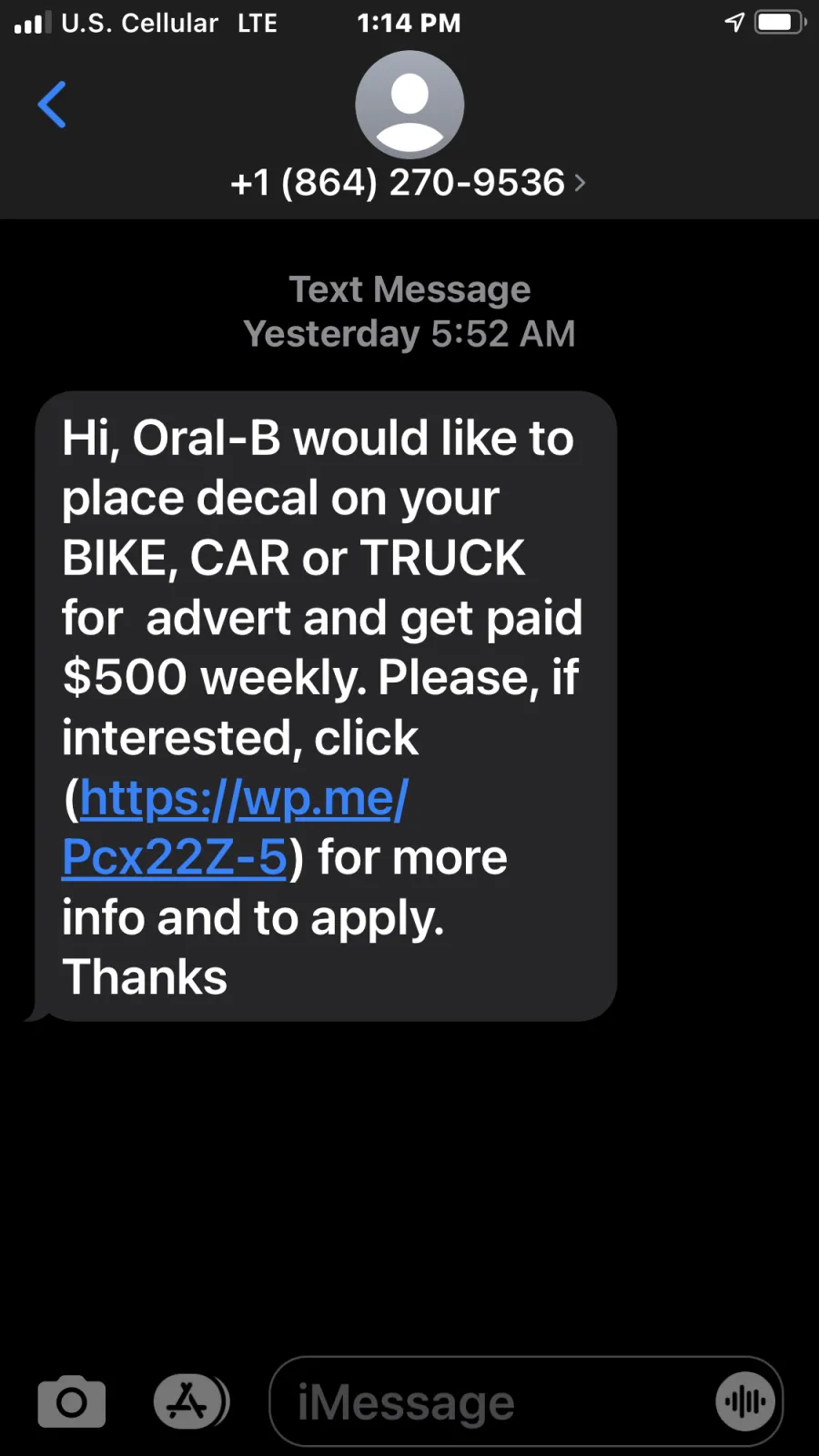The height and width of the screenshot is (1456, 819).
Task: Open the App Store apps drawer
Action: click(191, 1401)
